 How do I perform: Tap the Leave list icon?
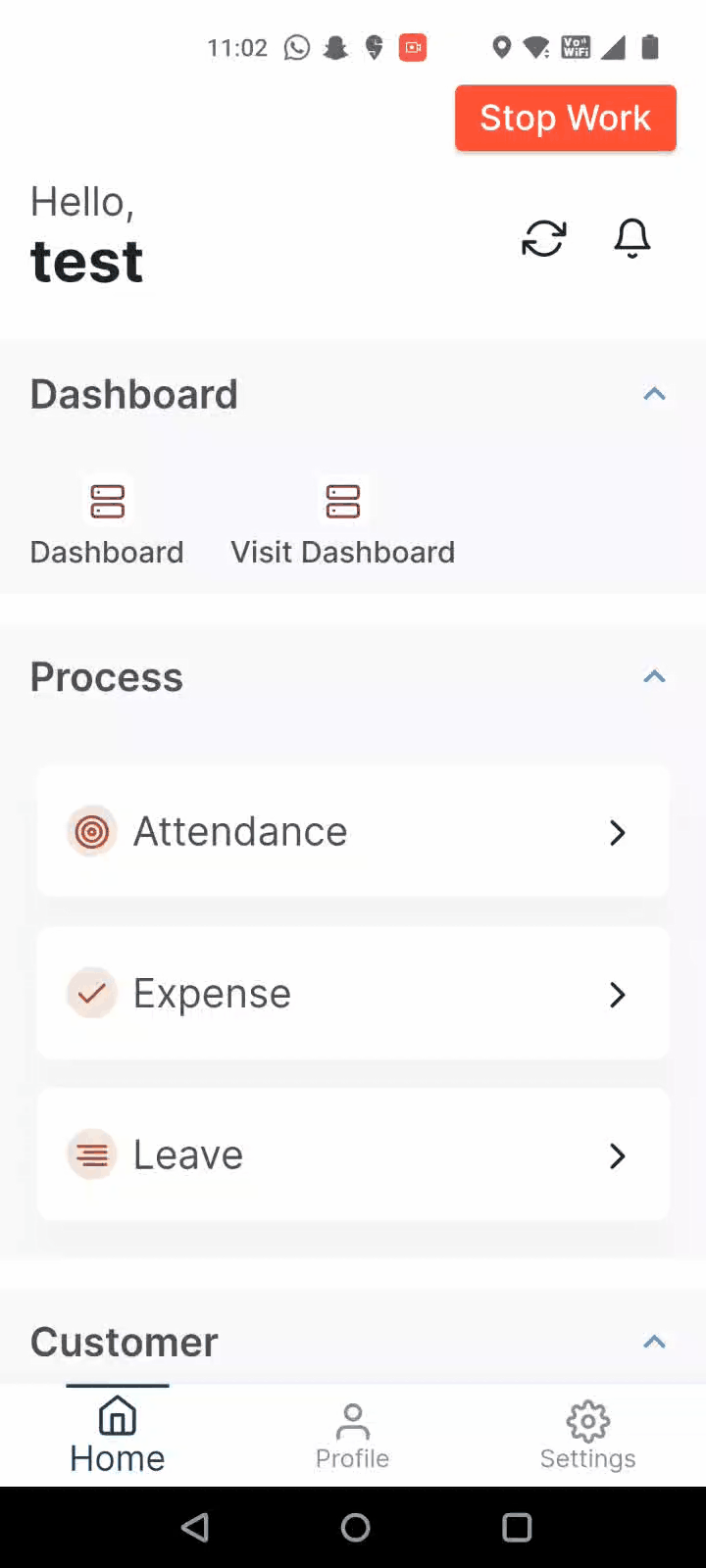coord(91,1154)
